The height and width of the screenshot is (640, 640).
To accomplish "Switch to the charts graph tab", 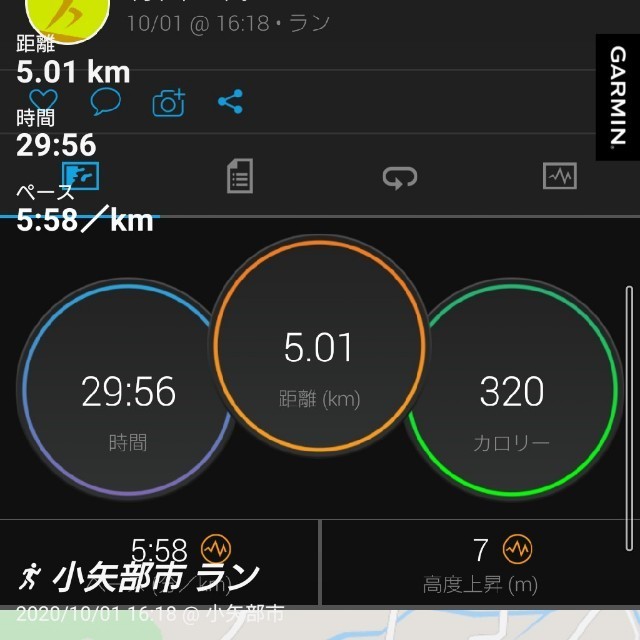I will 560,176.
